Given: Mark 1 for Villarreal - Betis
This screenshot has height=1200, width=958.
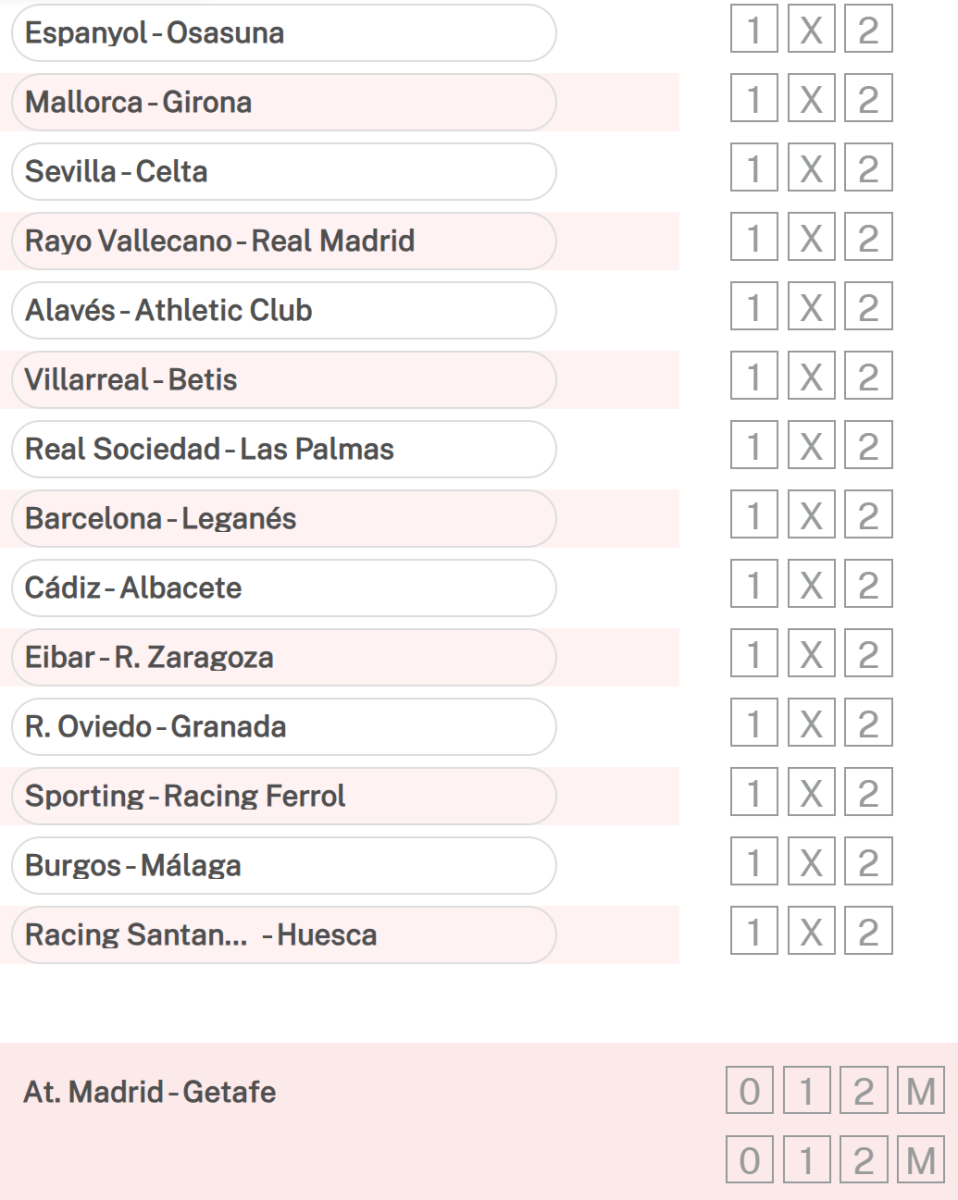Looking at the screenshot, I should pyautogui.click(x=755, y=380).
